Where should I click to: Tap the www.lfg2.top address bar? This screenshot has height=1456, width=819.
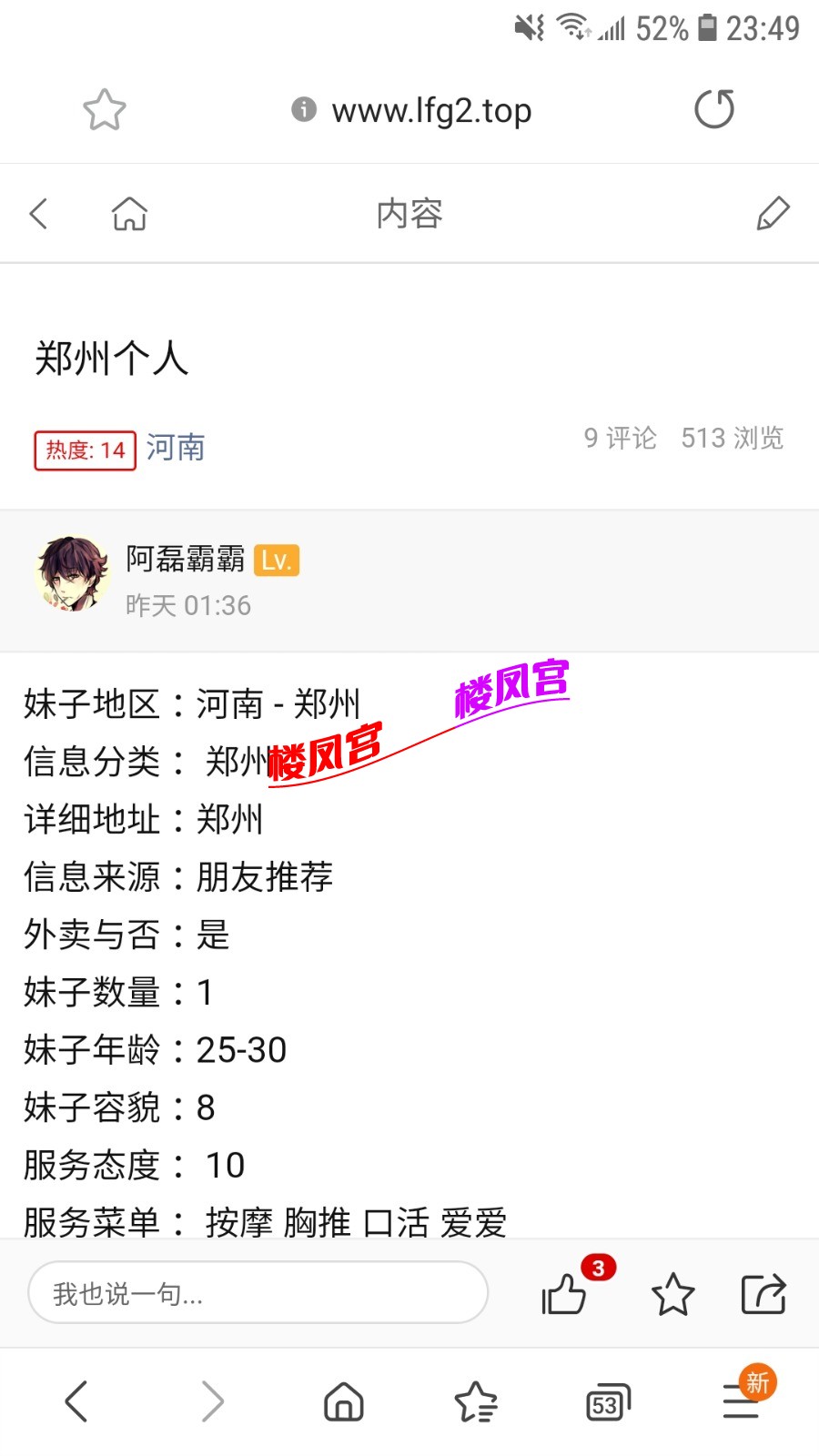(x=430, y=111)
